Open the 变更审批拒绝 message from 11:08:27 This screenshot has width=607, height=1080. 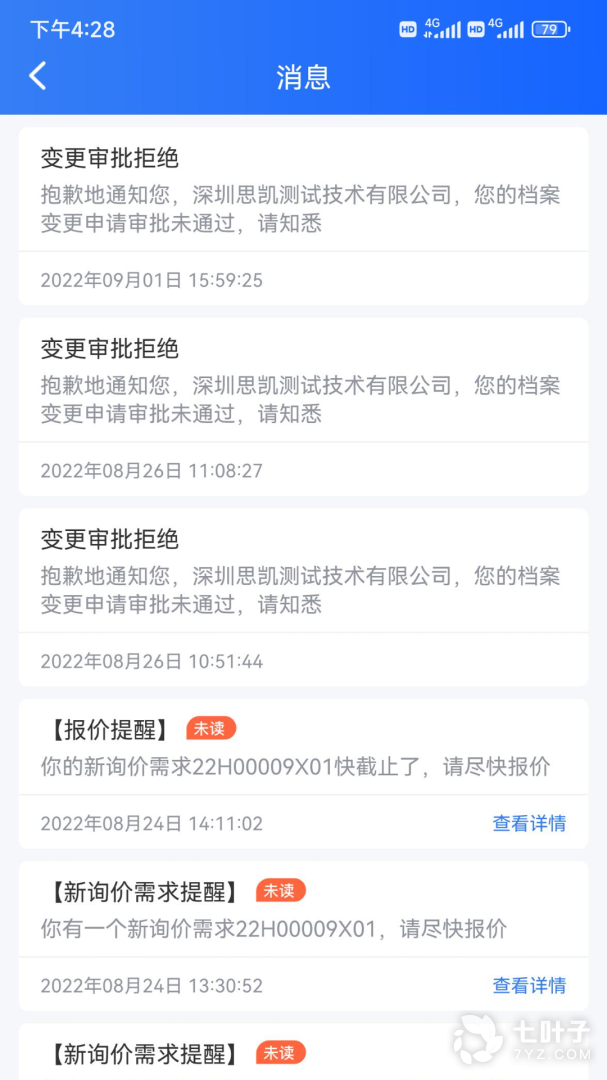coord(303,386)
